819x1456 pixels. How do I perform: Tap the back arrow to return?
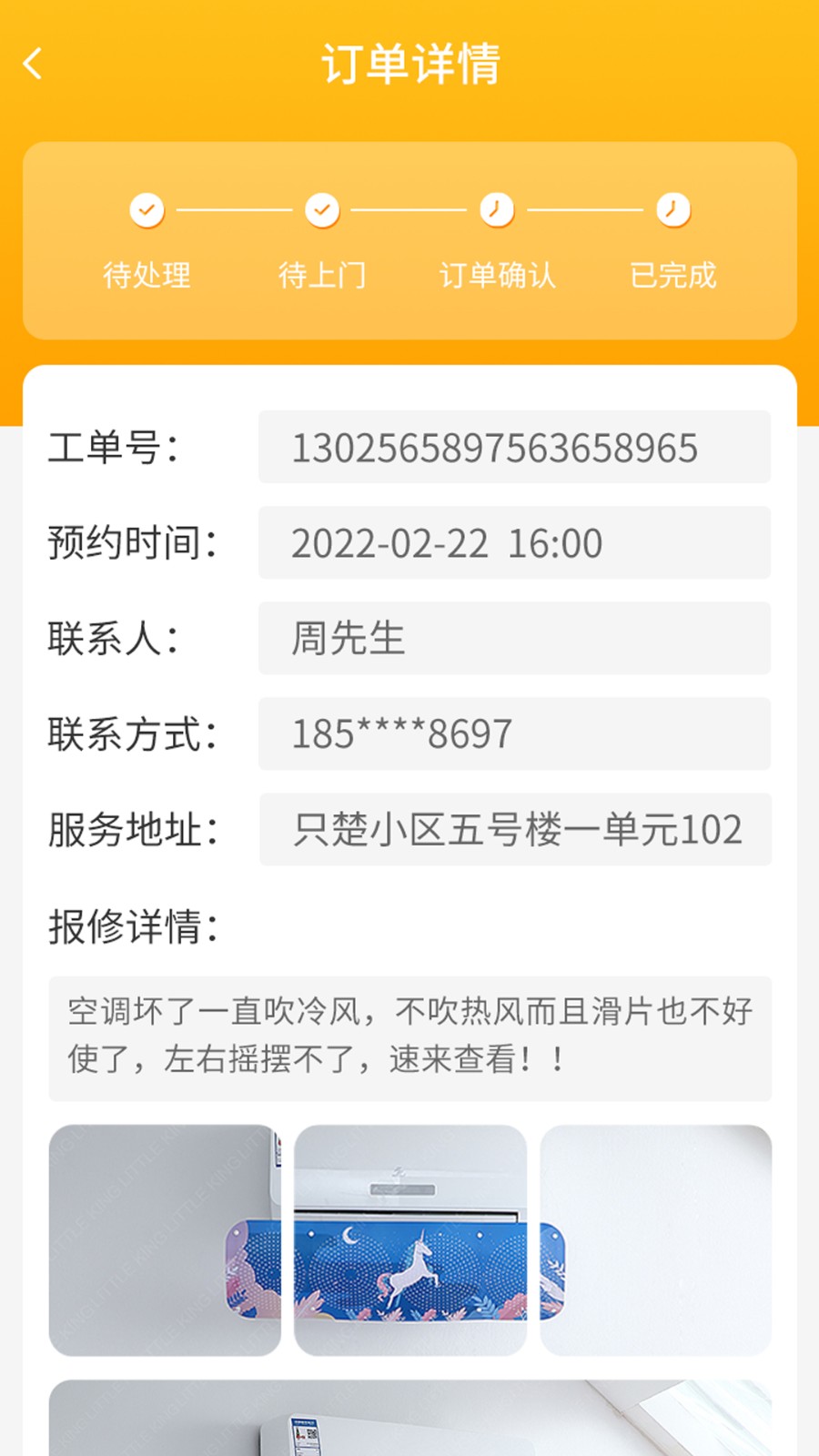(33, 64)
